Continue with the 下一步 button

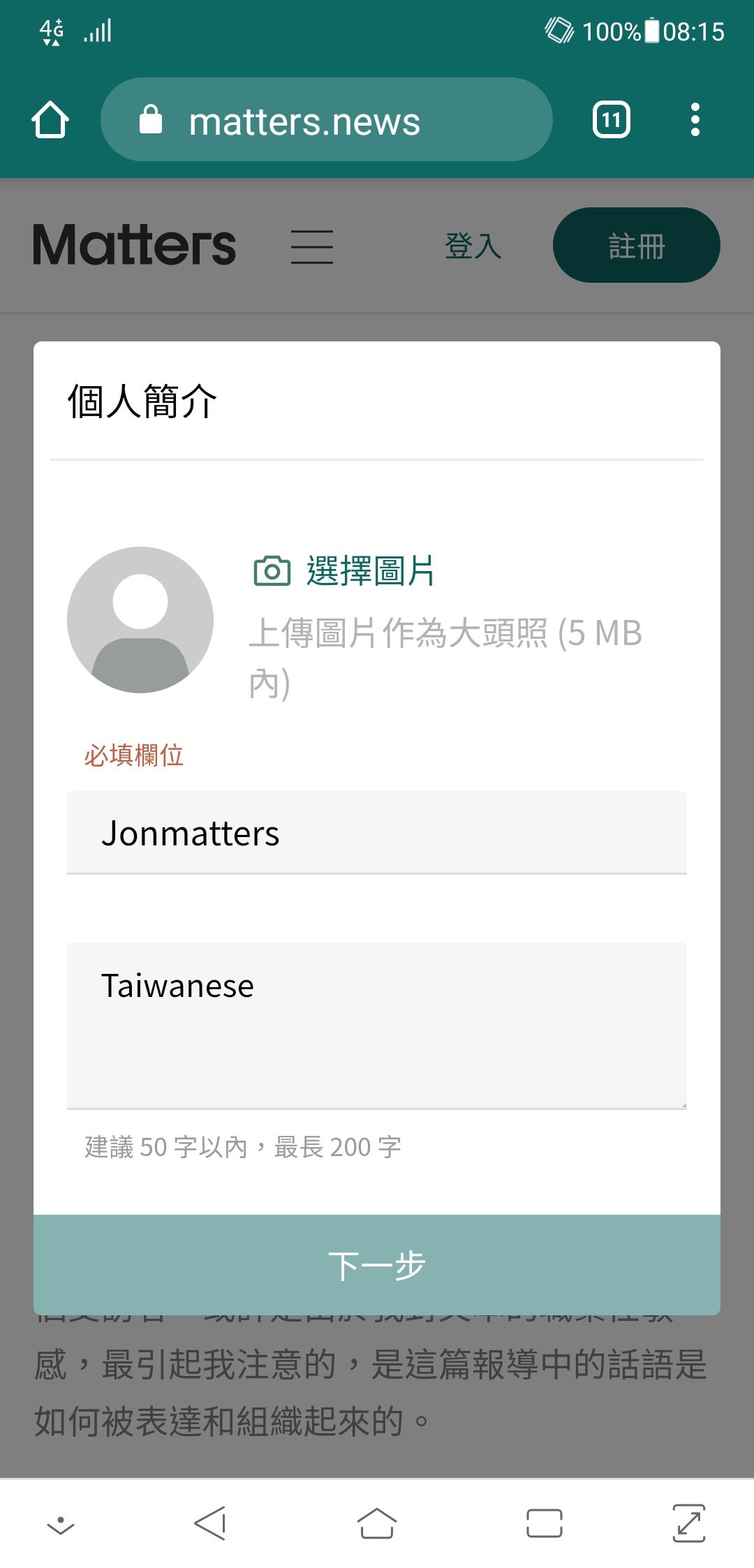[377, 1265]
